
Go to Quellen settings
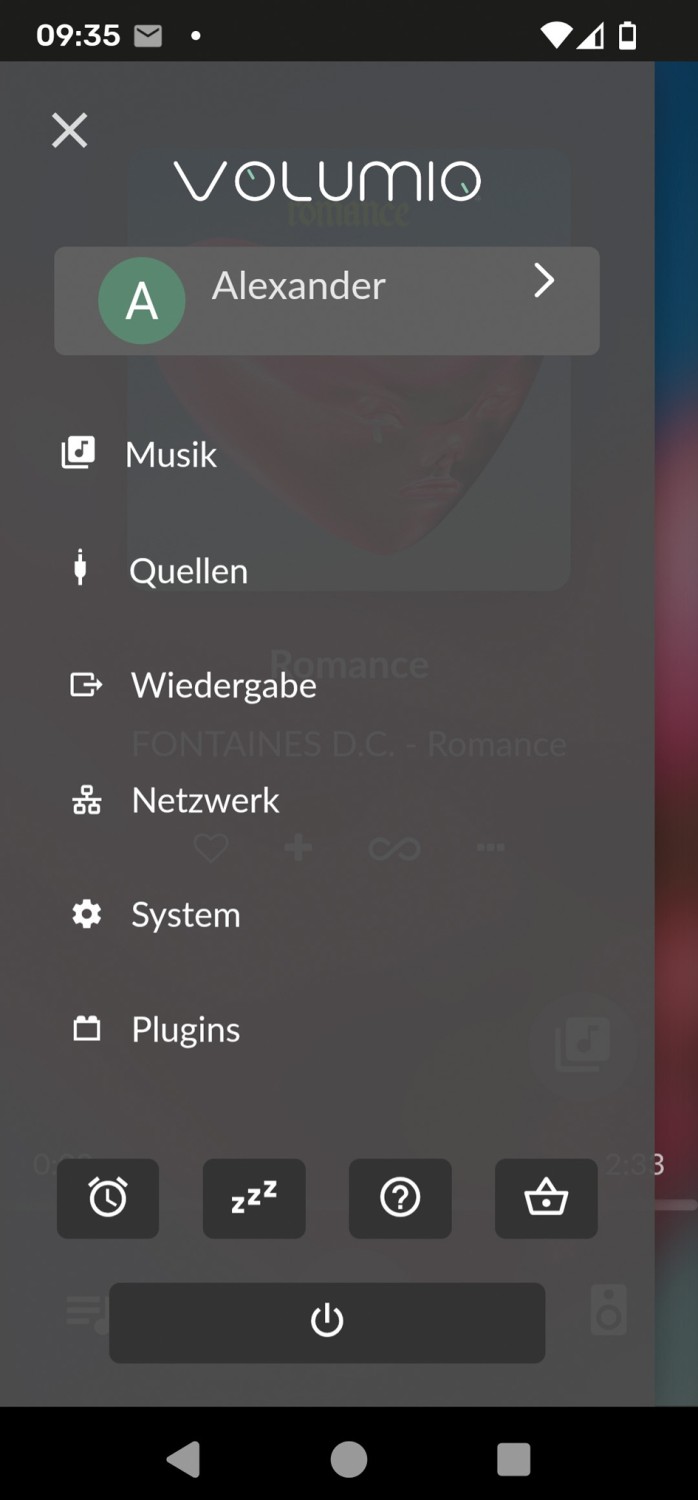tap(187, 571)
